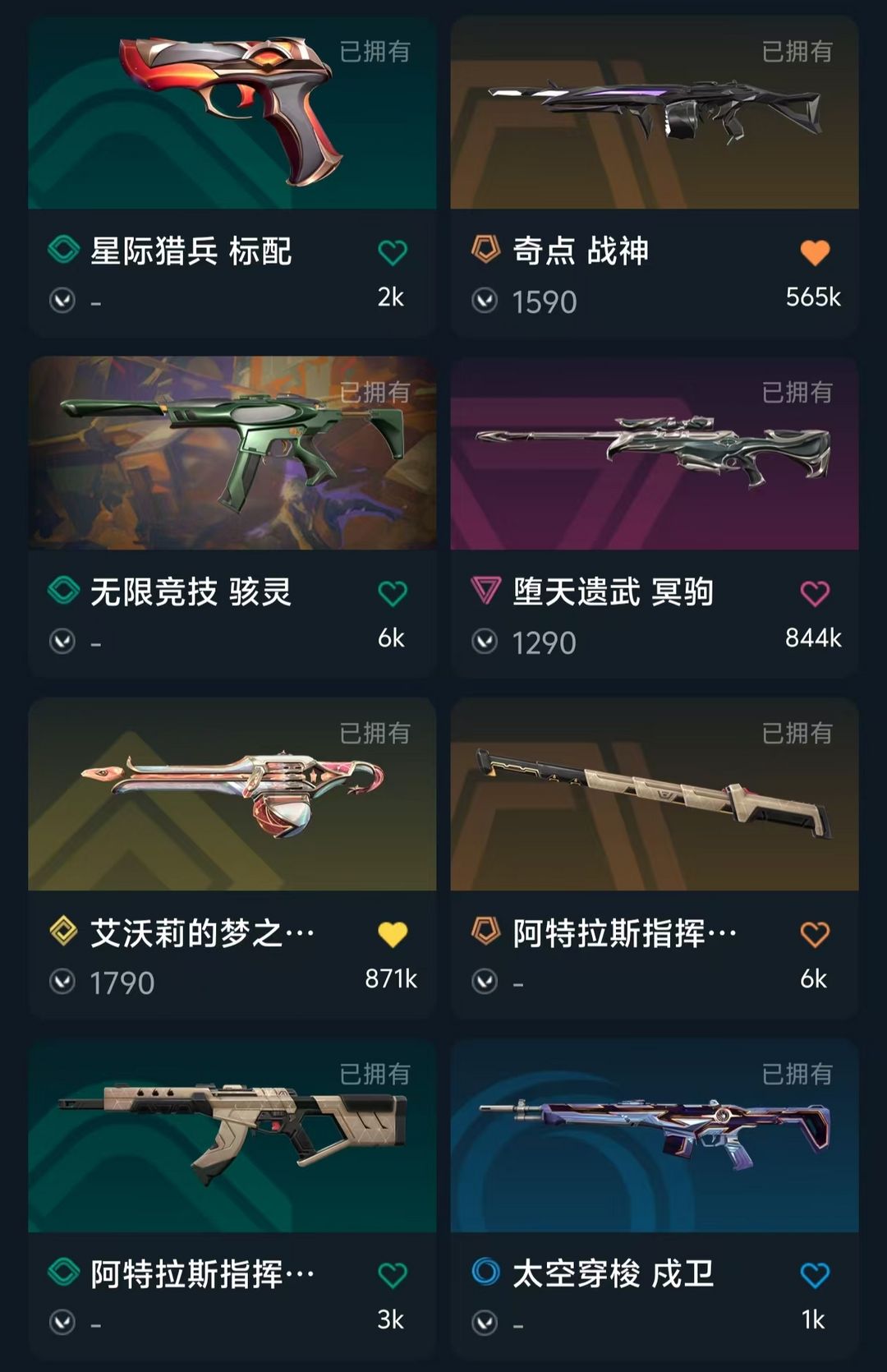Open the 阿特拉斯指挥 assault rifle skin card
This screenshot has width=887, height=1372.
click(232, 1199)
